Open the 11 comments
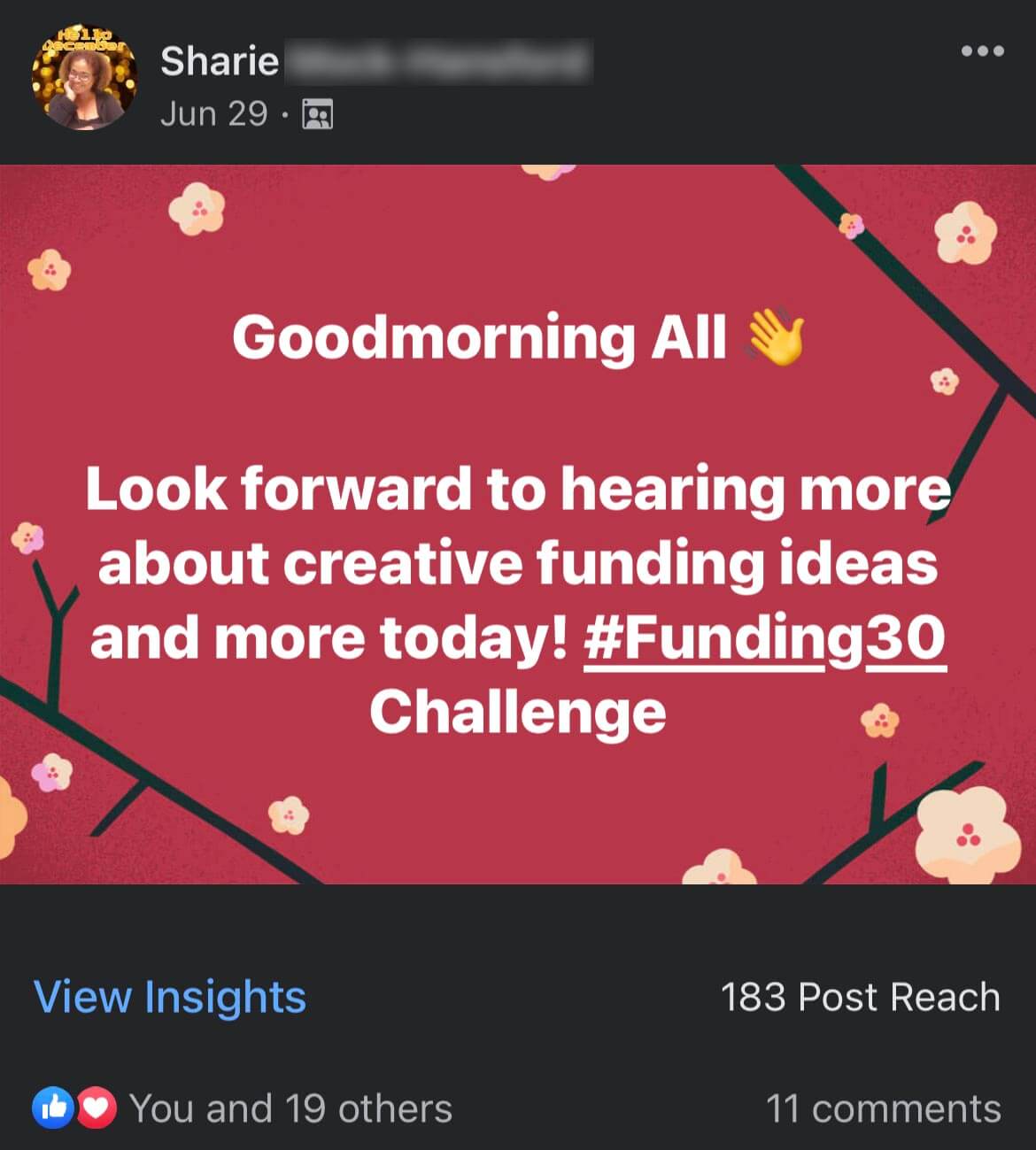This screenshot has width=1036, height=1150. (x=883, y=1108)
